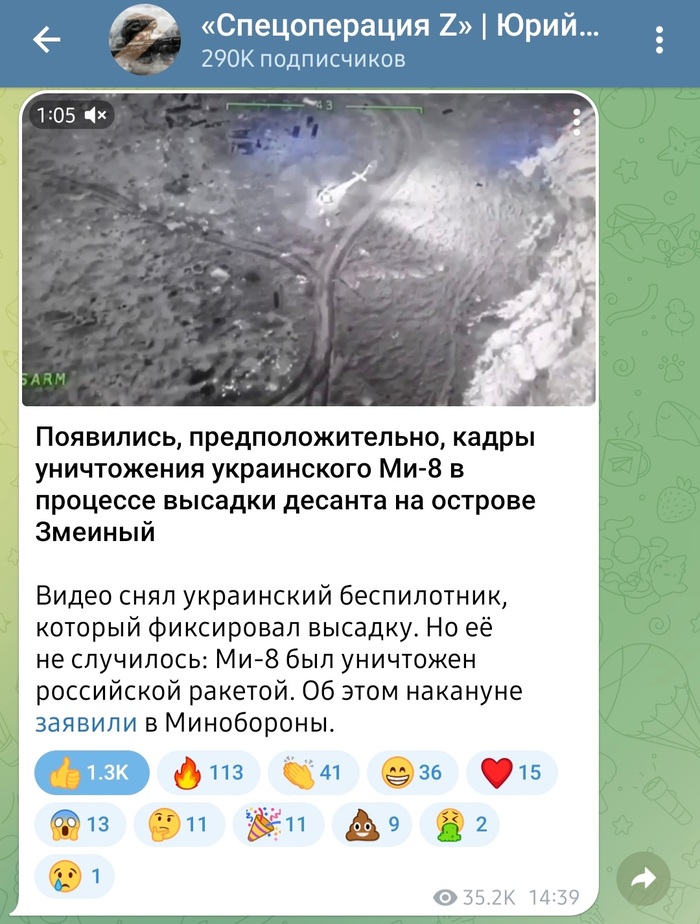Go back to the chat list

click(x=47, y=40)
